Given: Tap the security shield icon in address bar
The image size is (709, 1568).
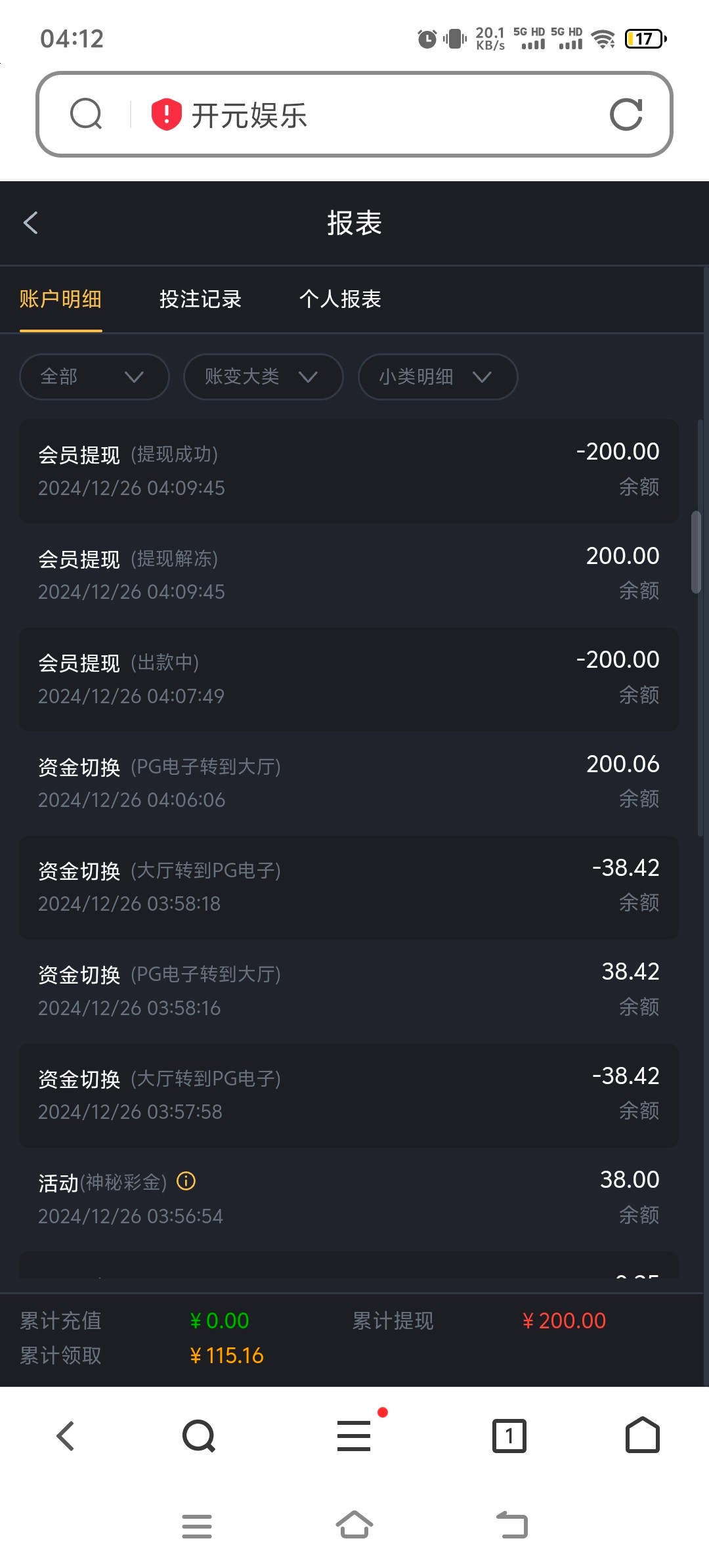Looking at the screenshot, I should click(x=166, y=114).
